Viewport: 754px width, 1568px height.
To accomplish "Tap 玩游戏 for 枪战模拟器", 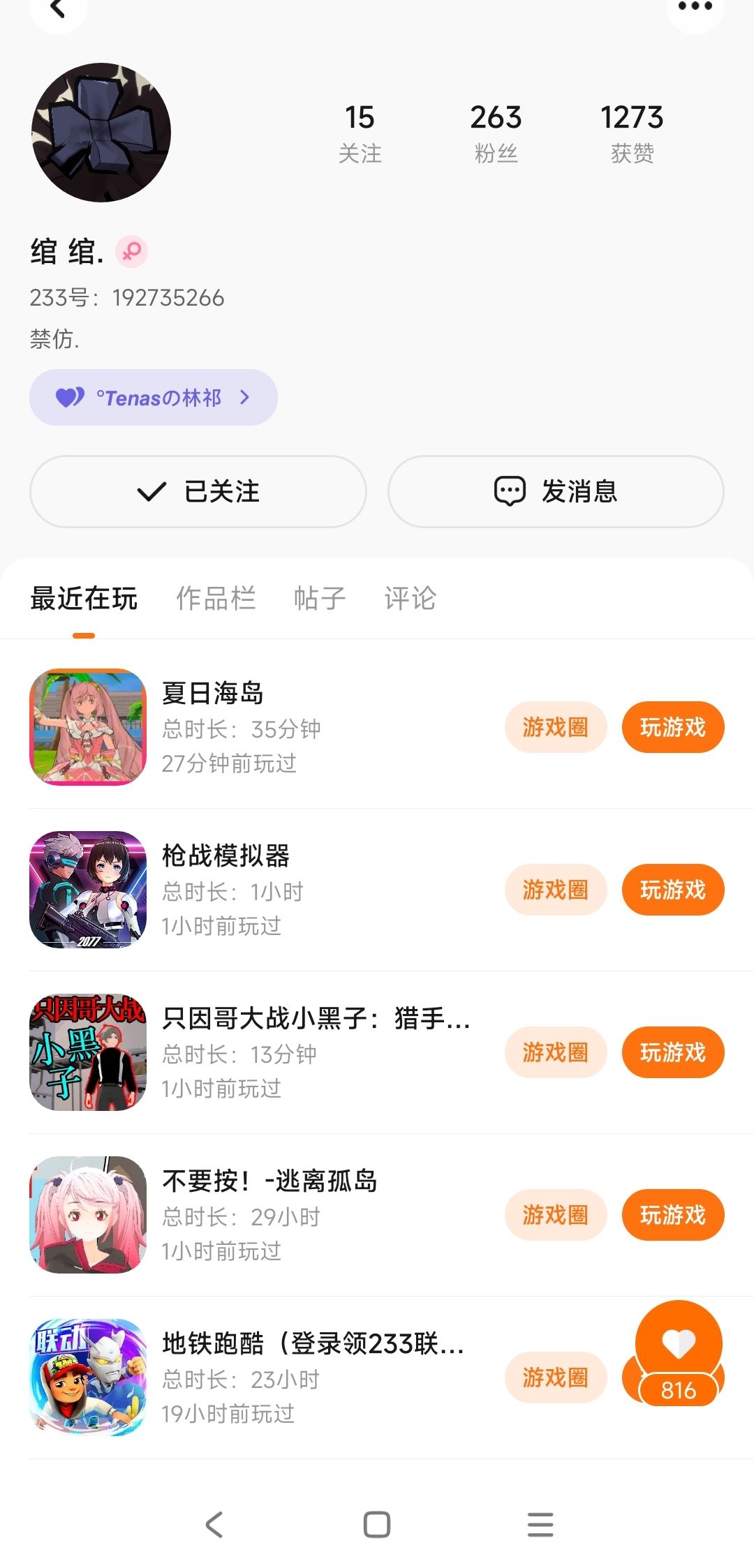I will click(x=673, y=890).
